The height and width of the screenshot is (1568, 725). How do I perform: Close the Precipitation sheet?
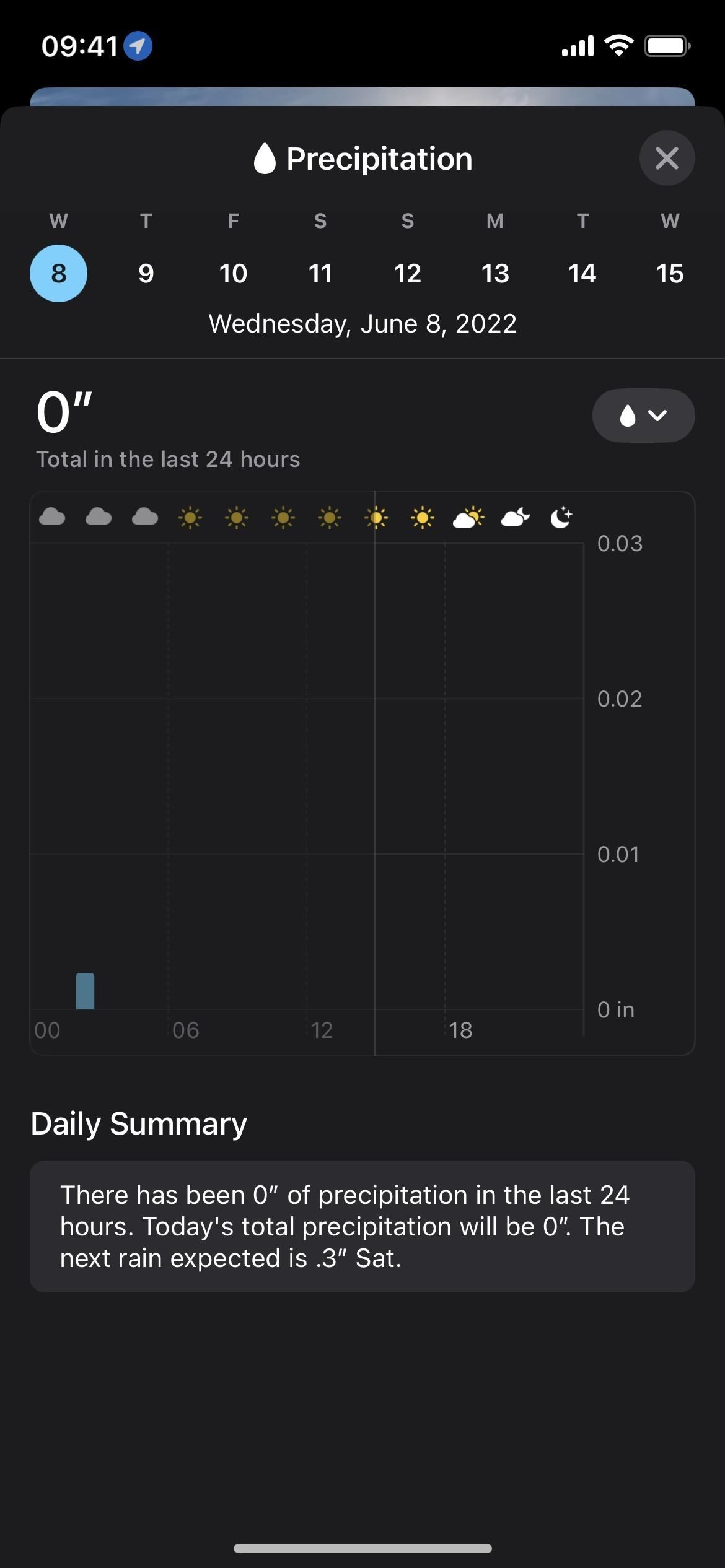click(667, 158)
